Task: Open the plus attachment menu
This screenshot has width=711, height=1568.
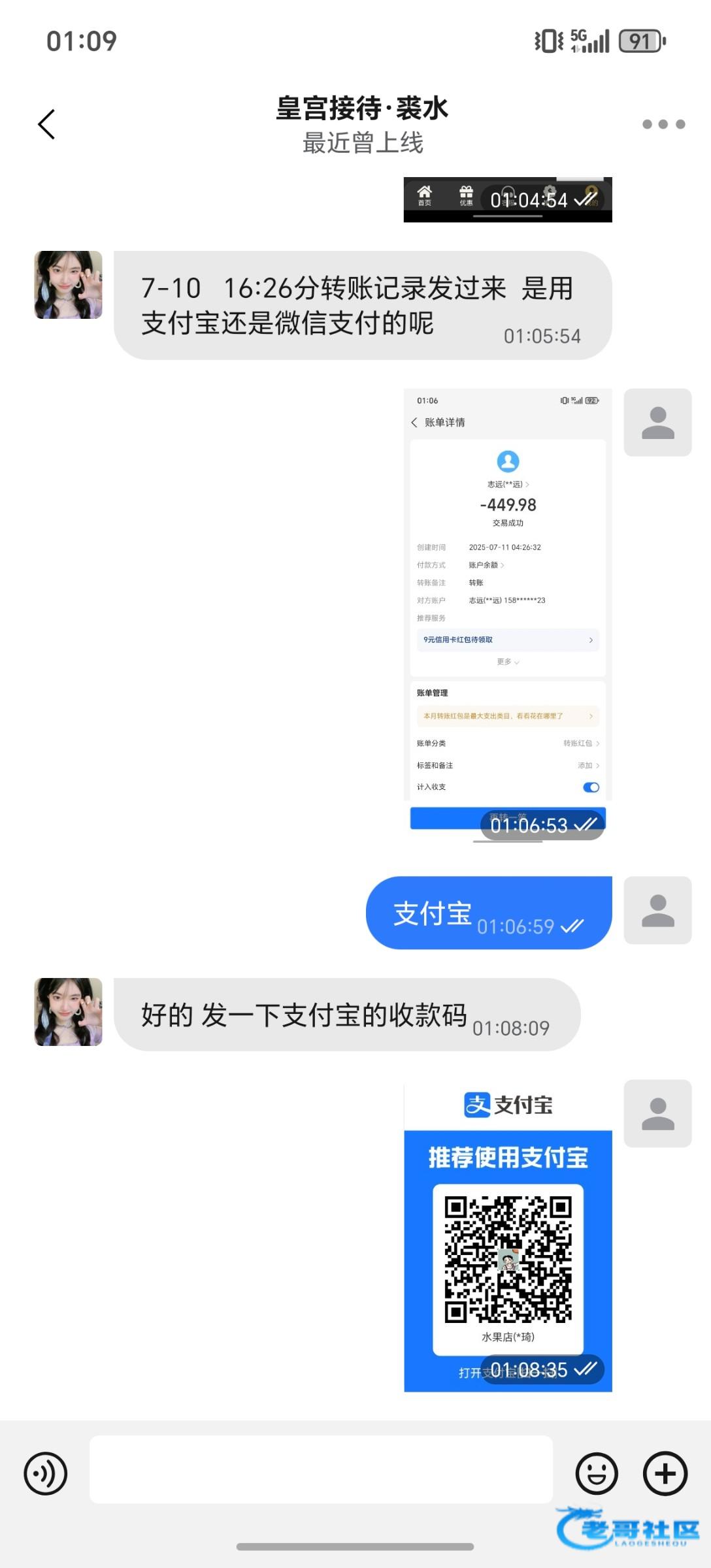Action: coord(665,1473)
